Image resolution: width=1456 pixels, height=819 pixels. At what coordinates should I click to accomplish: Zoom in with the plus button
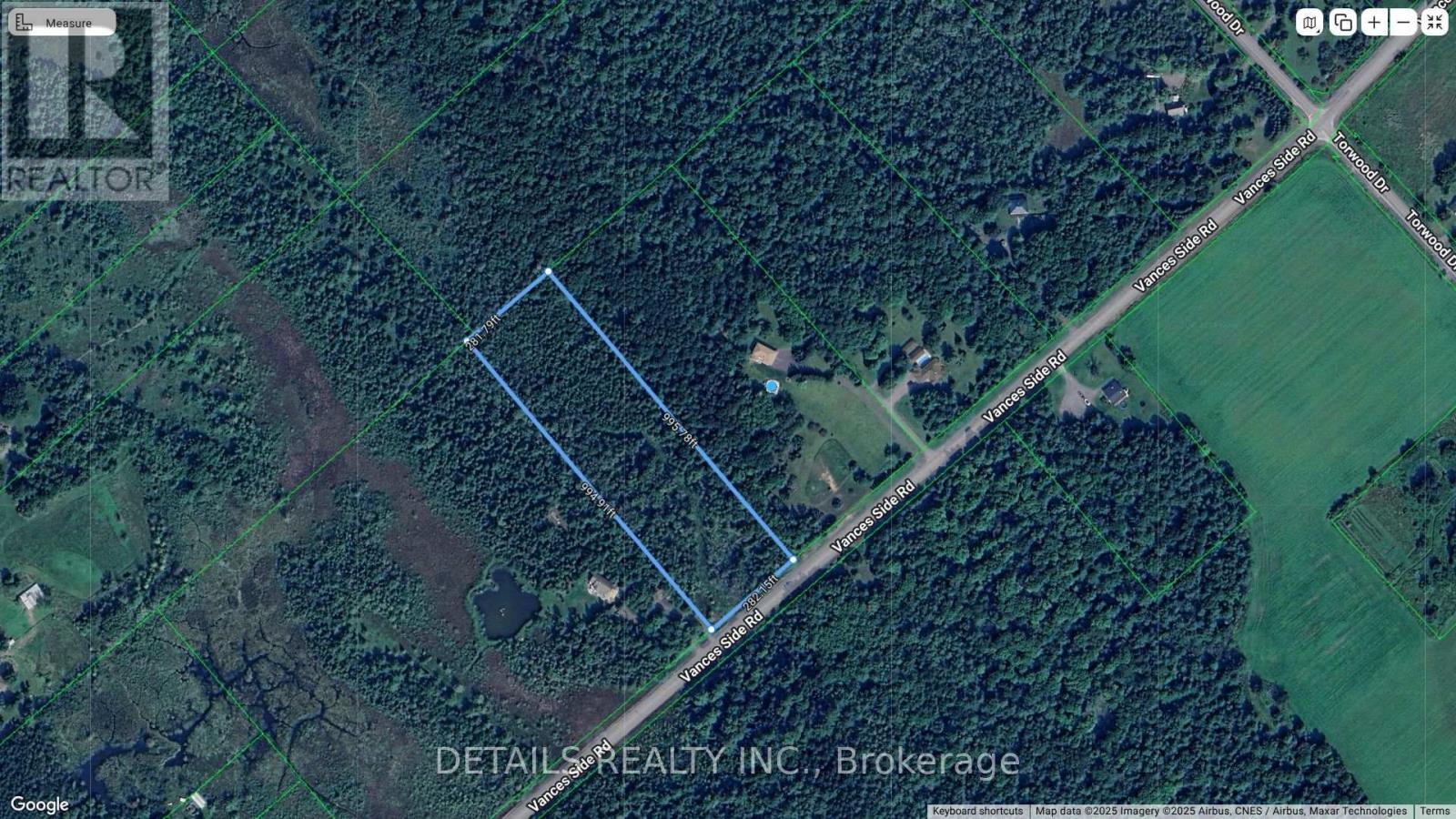coord(1374,23)
